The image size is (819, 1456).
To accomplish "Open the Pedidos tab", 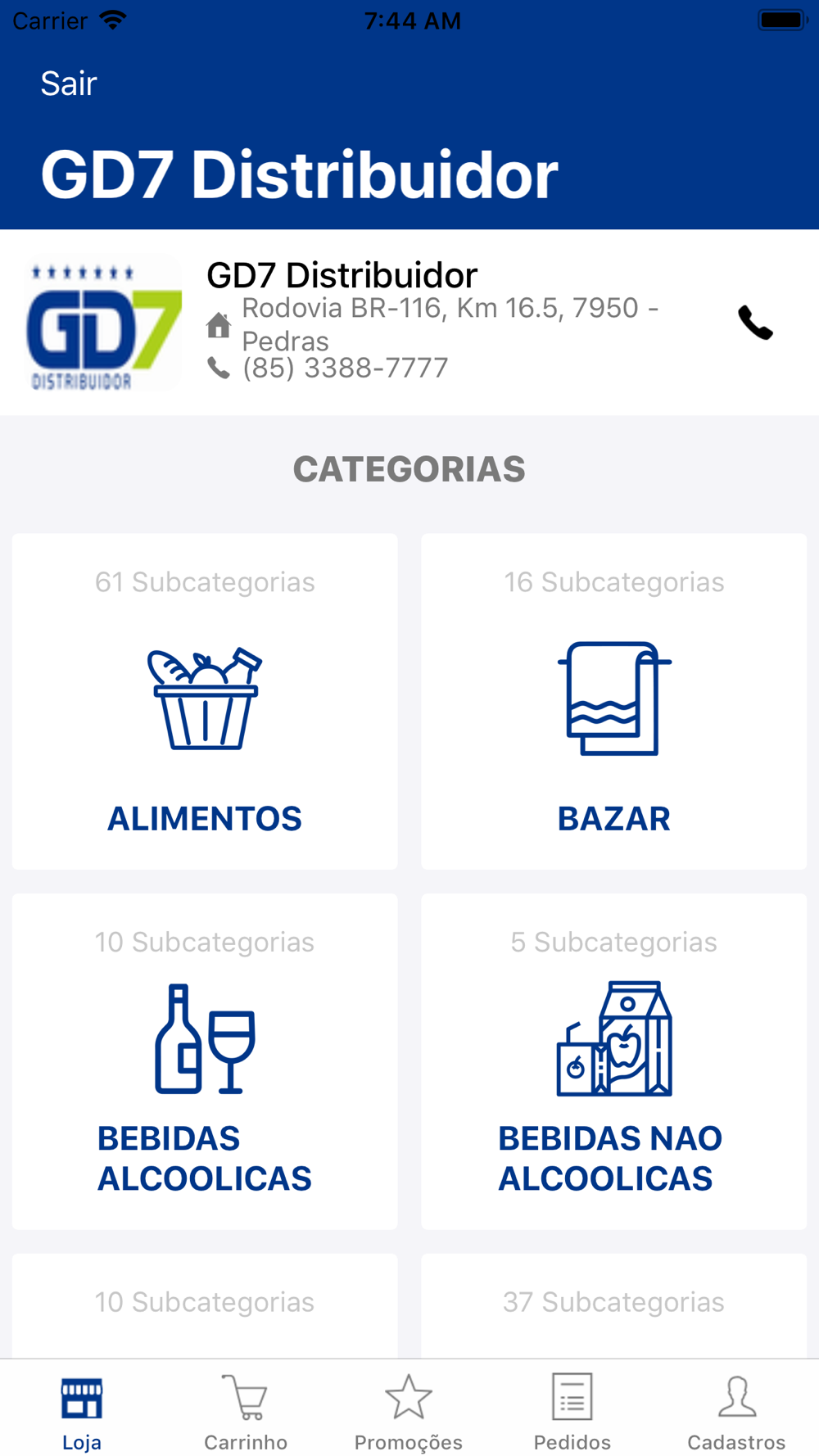I will [x=572, y=1412].
